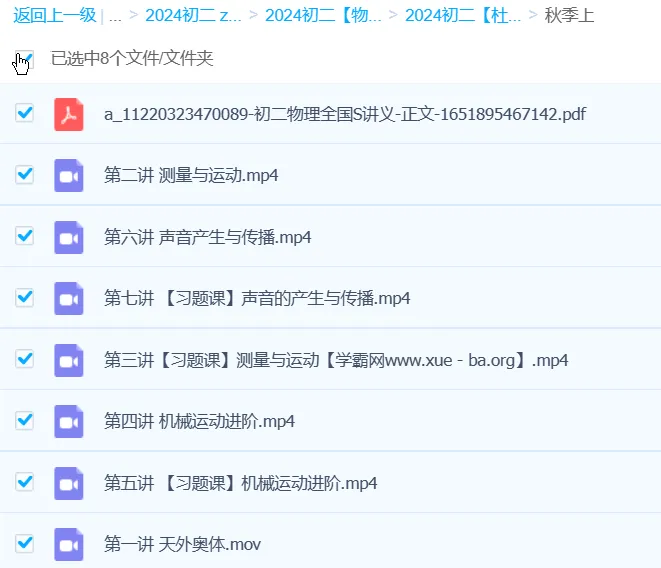
Task: Open the 初二物理全国S讲义 PDF file
Action: pos(344,114)
